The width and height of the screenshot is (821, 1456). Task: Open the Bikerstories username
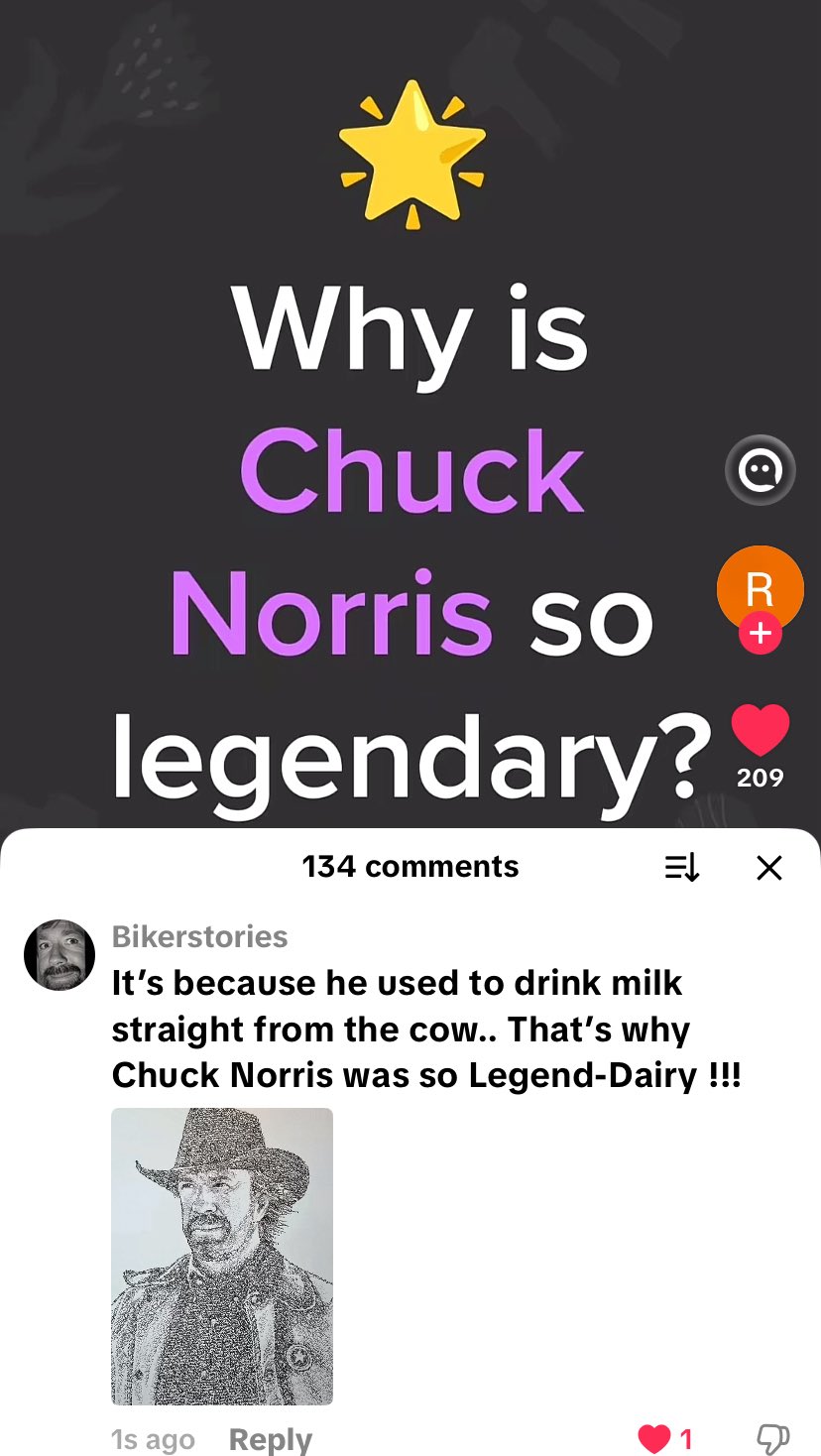coord(199,936)
